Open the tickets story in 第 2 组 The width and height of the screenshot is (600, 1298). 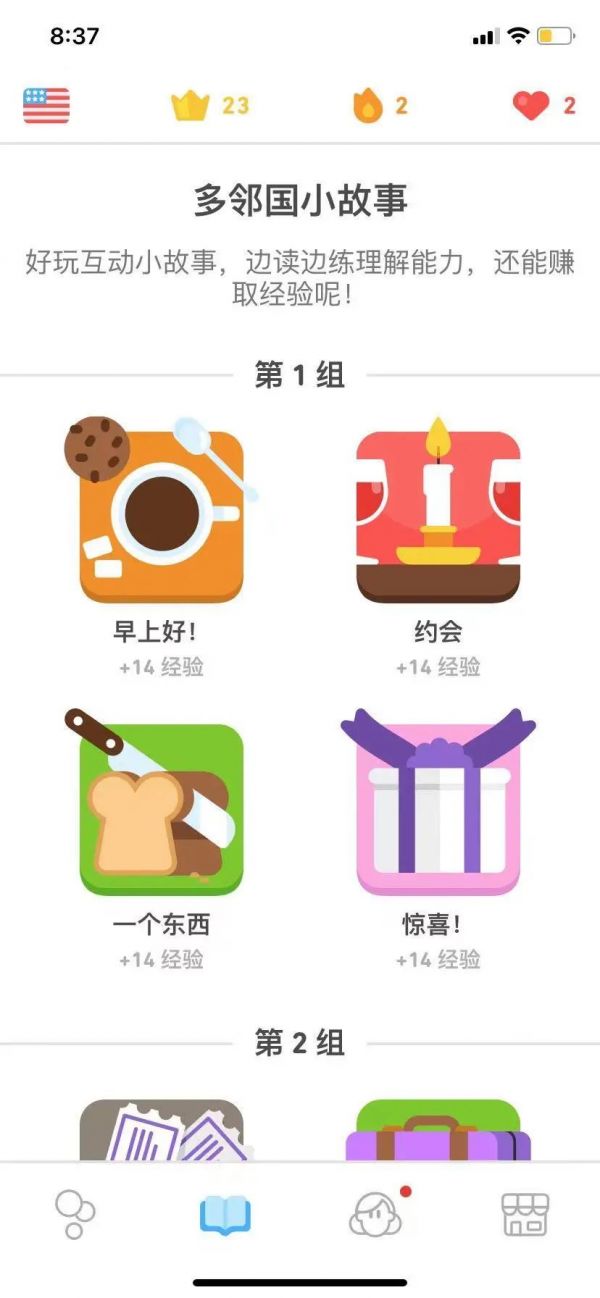coord(162,1130)
